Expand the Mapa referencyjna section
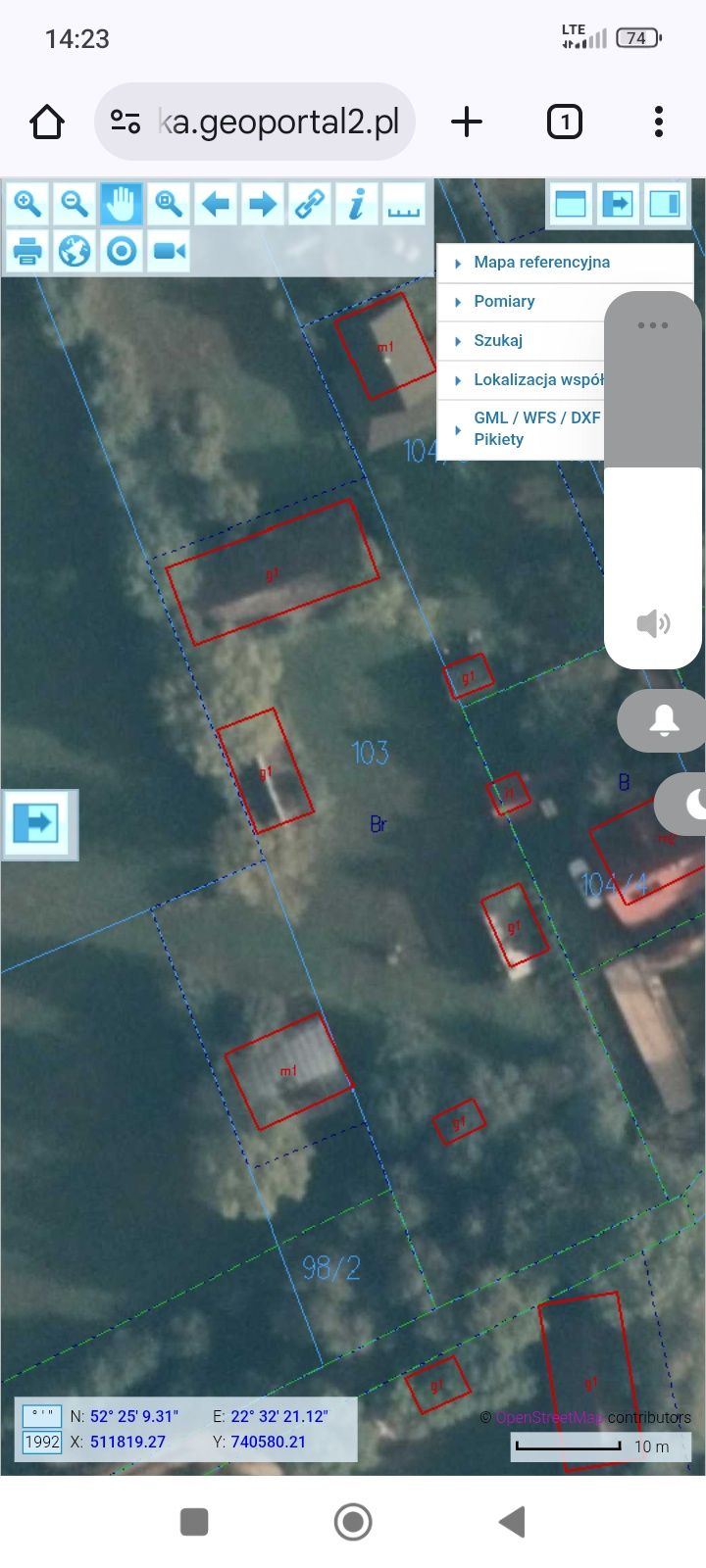This screenshot has height=1568, width=706. click(541, 262)
